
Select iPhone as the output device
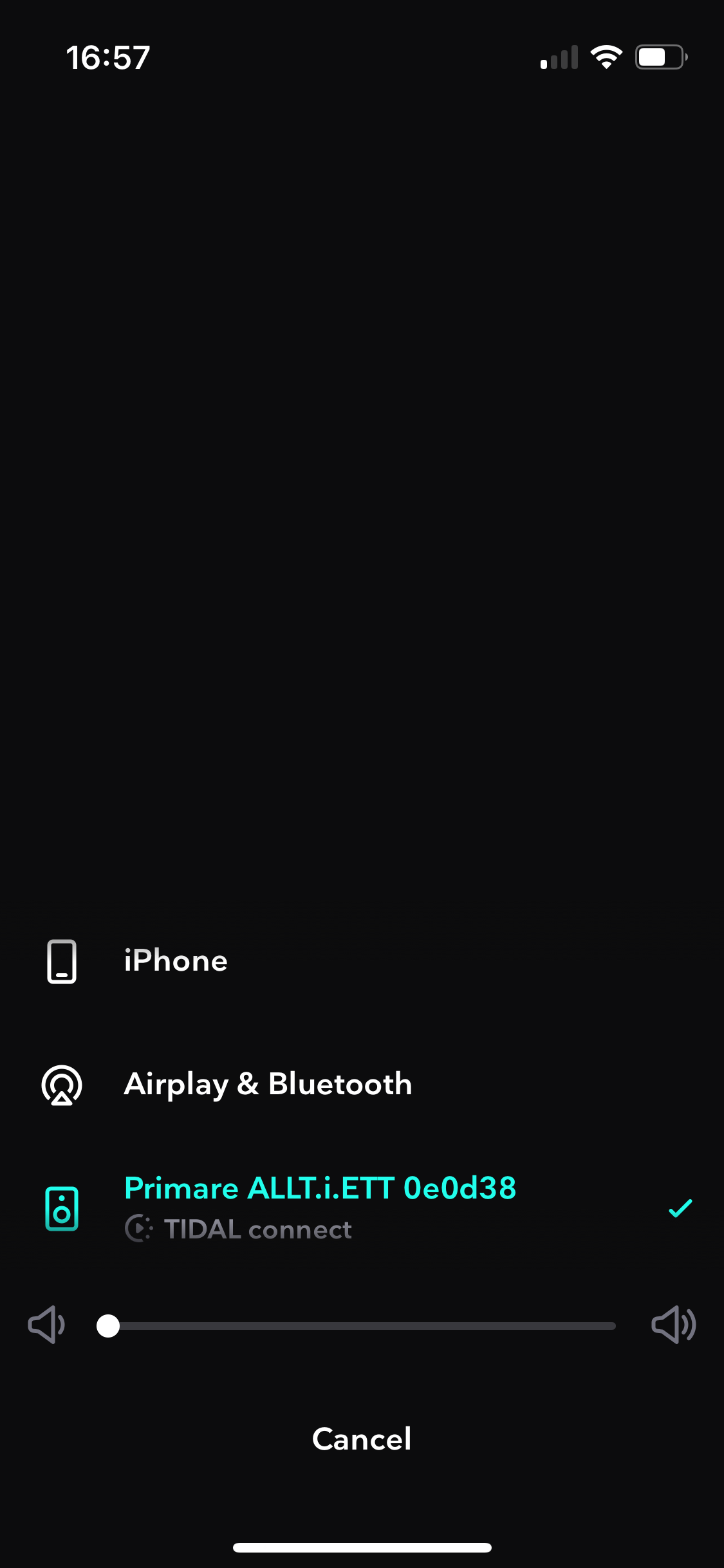175,961
